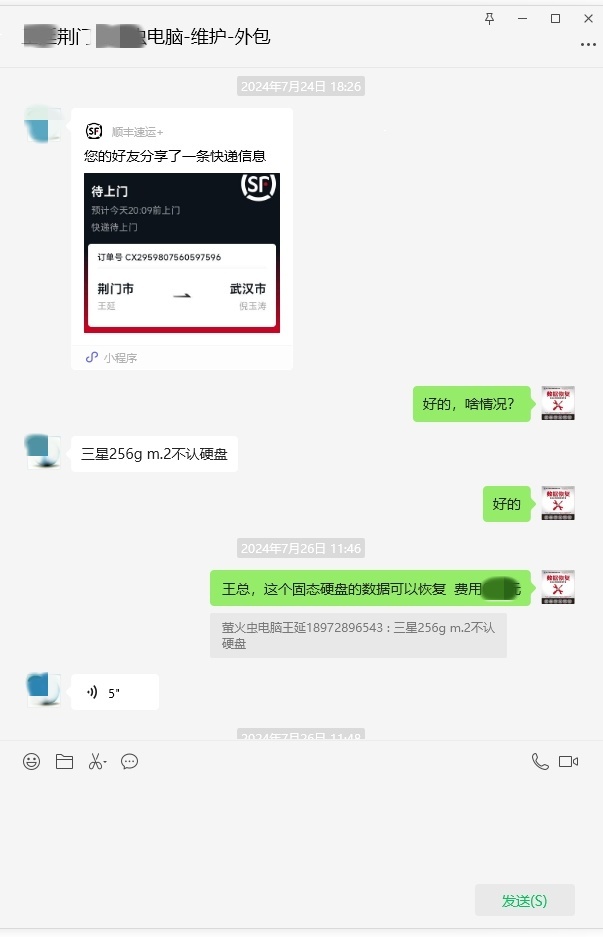Start a voice call
The height and width of the screenshot is (937, 603).
[540, 762]
